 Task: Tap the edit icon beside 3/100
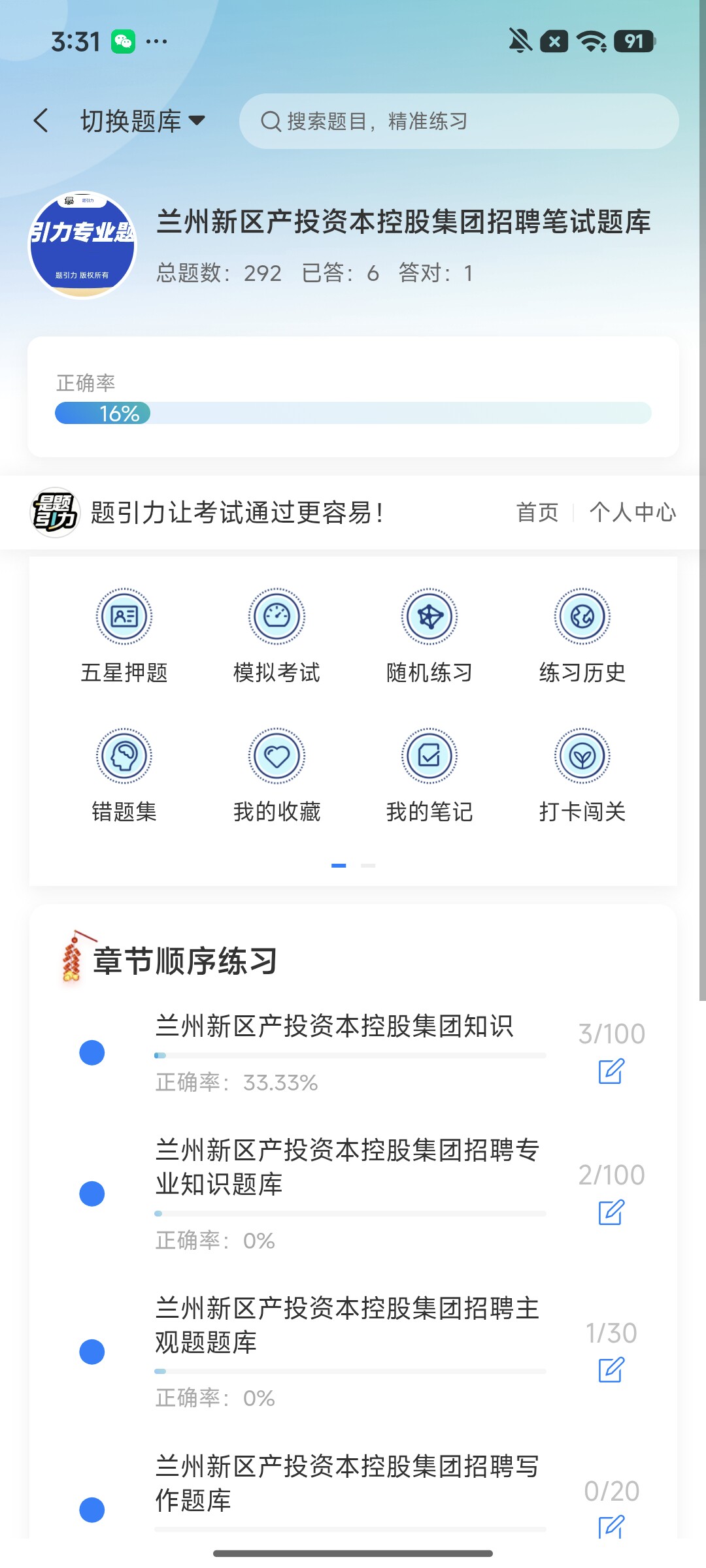(x=611, y=1071)
